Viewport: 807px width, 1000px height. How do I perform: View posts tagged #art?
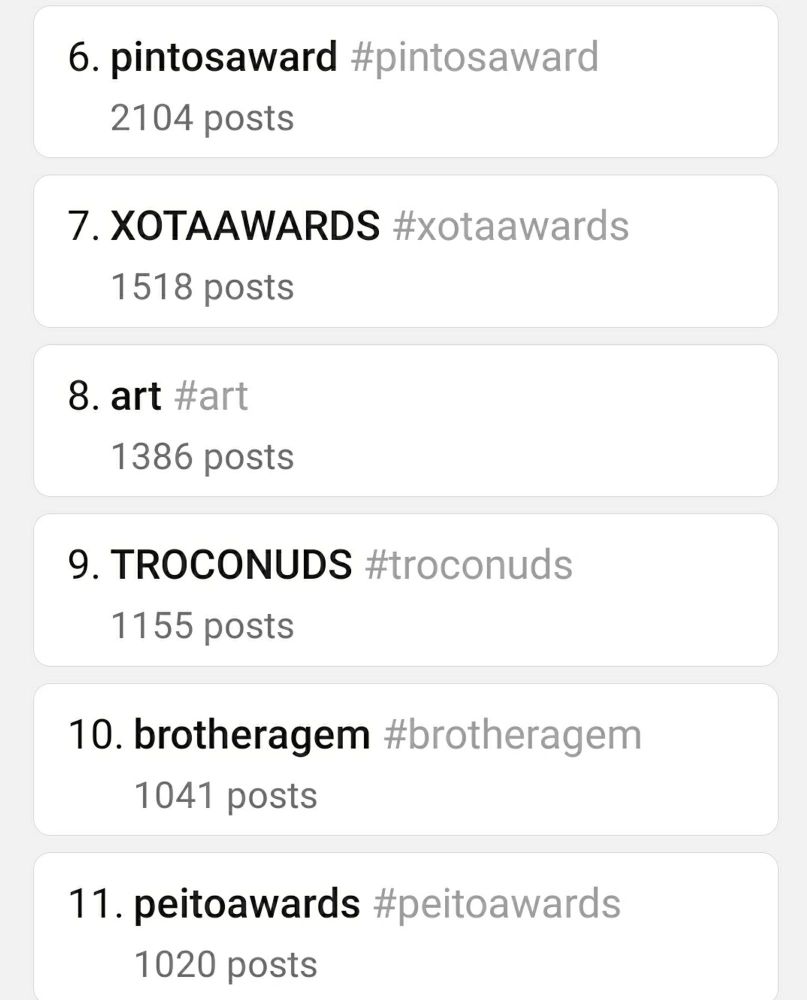tap(405, 421)
